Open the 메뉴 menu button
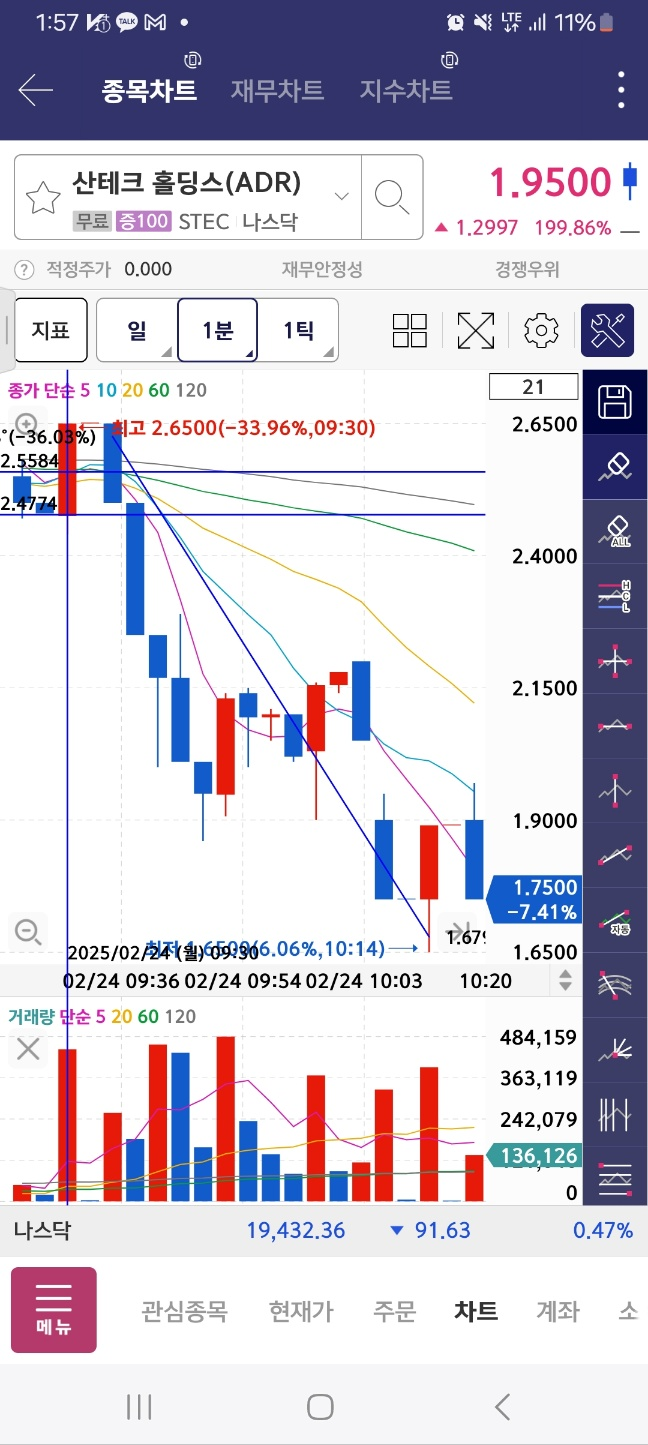 tap(54, 1310)
